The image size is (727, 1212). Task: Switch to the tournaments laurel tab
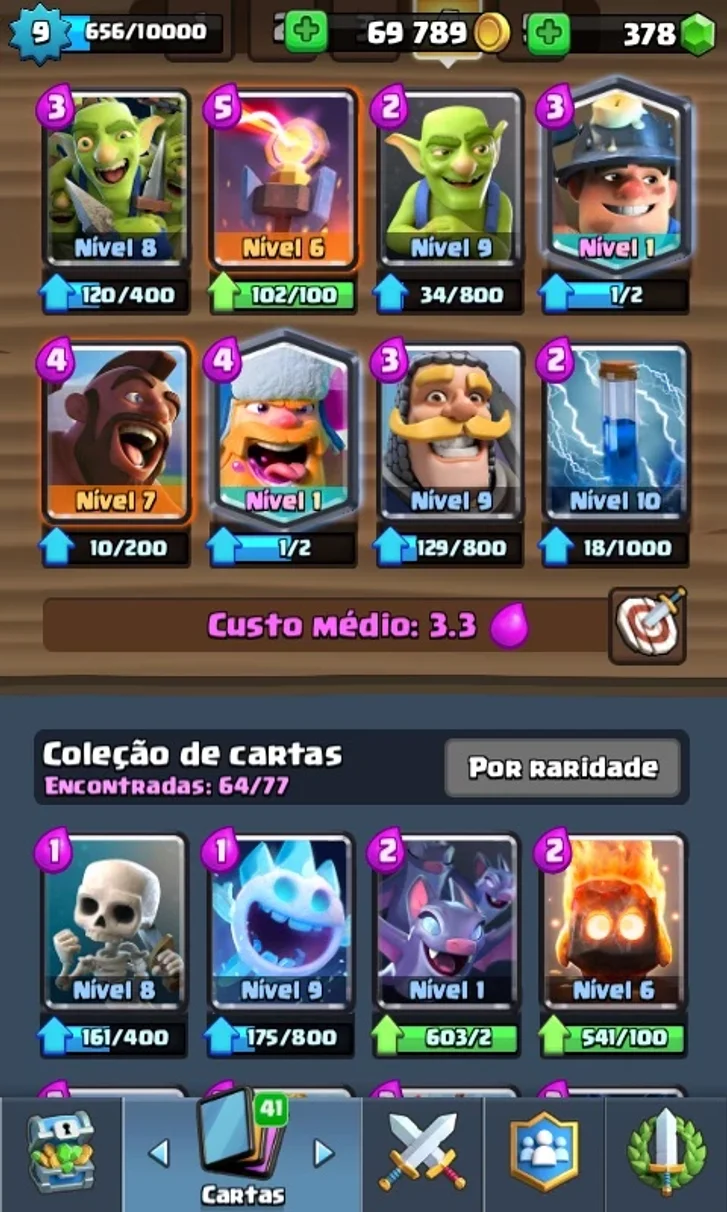[x=666, y=1154]
